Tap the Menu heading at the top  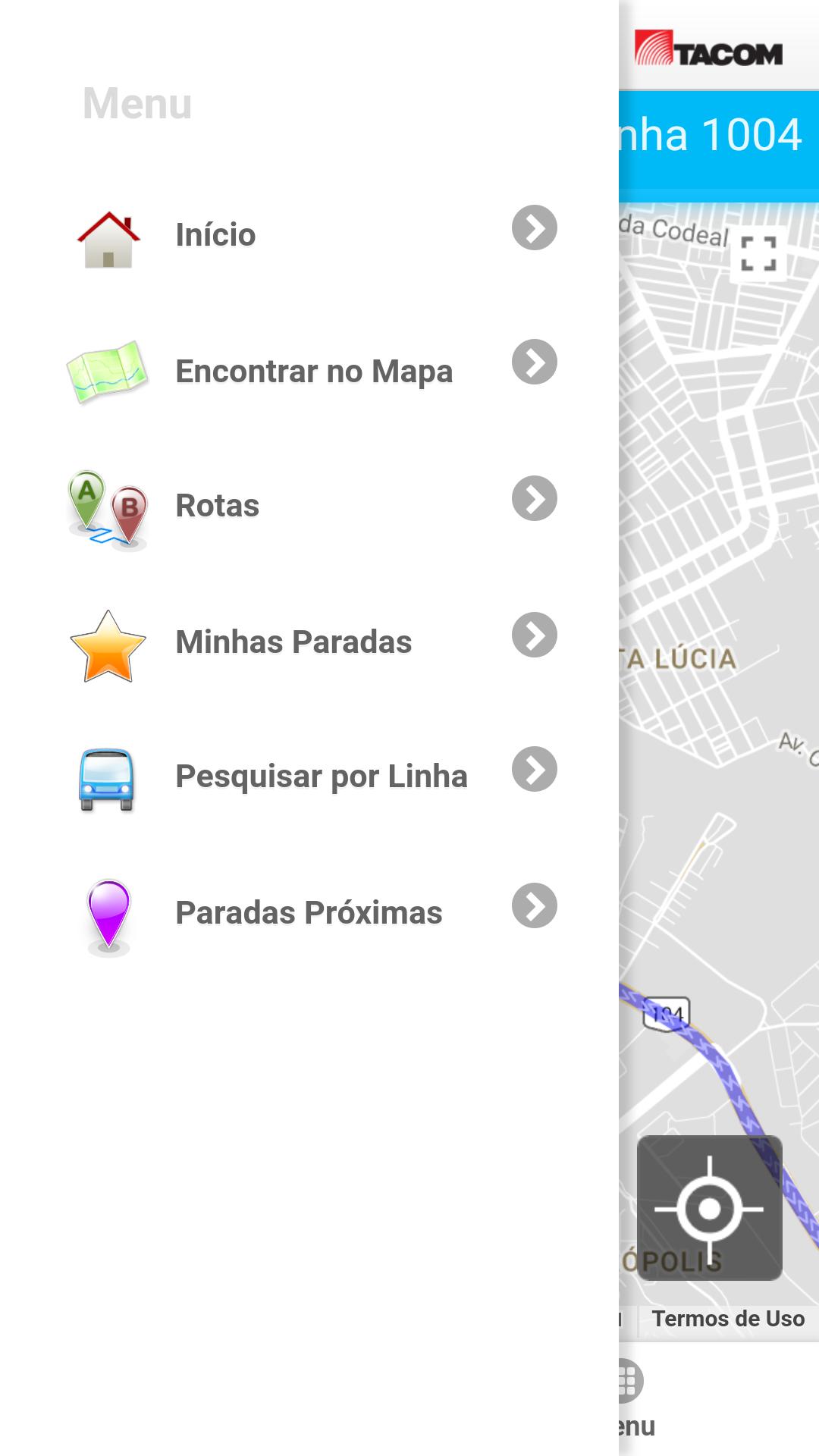tap(136, 104)
